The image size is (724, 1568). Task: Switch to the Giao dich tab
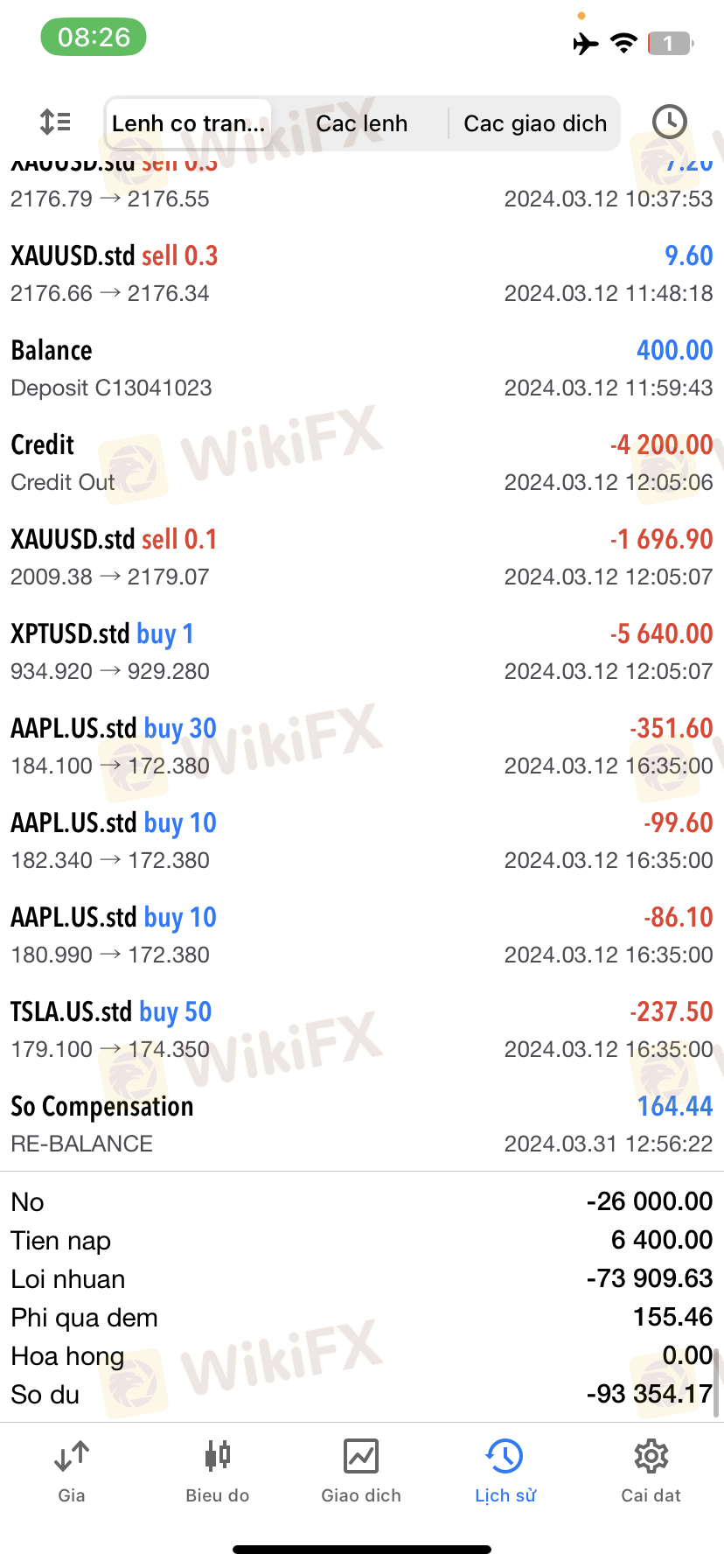click(361, 1472)
